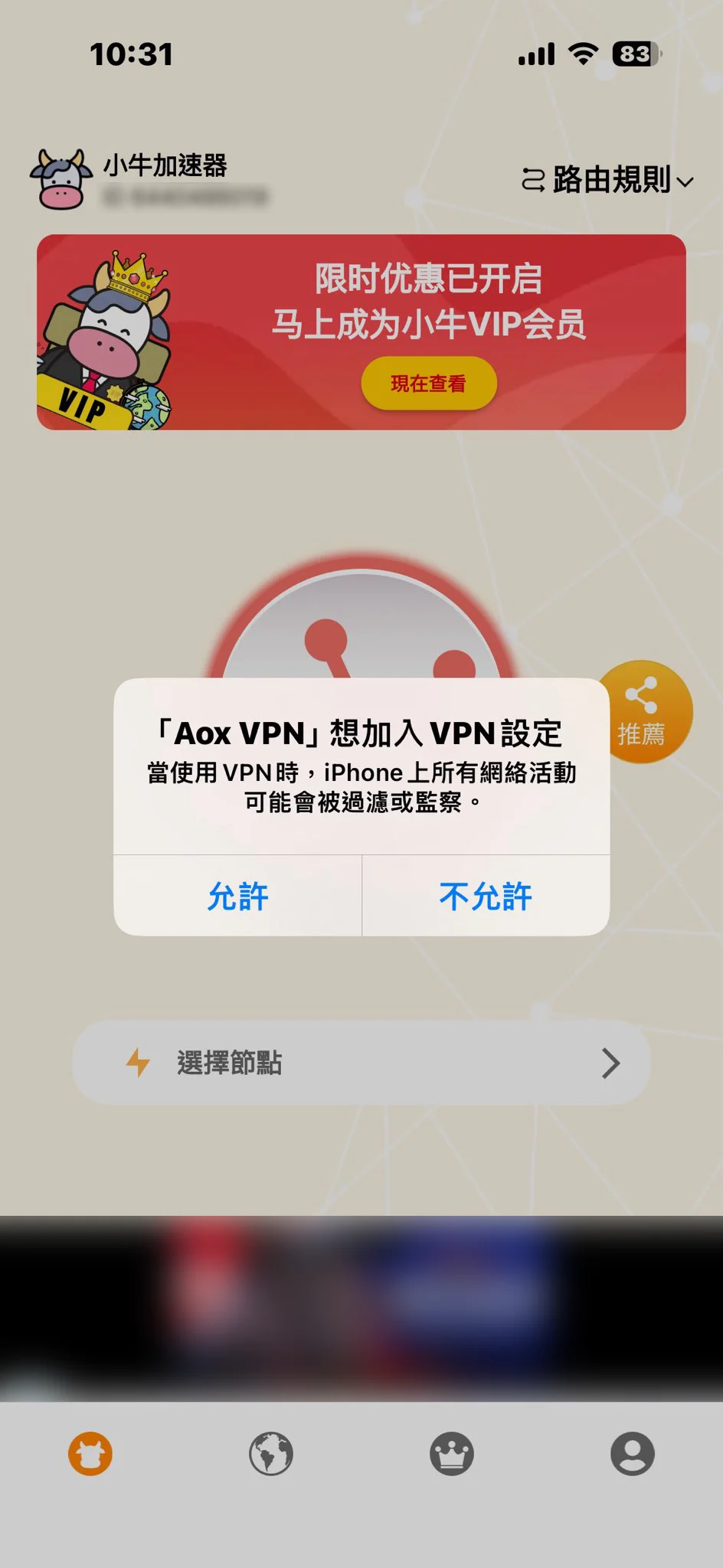Open the blurred ad banner
The width and height of the screenshot is (723, 1568).
(x=361, y=1308)
